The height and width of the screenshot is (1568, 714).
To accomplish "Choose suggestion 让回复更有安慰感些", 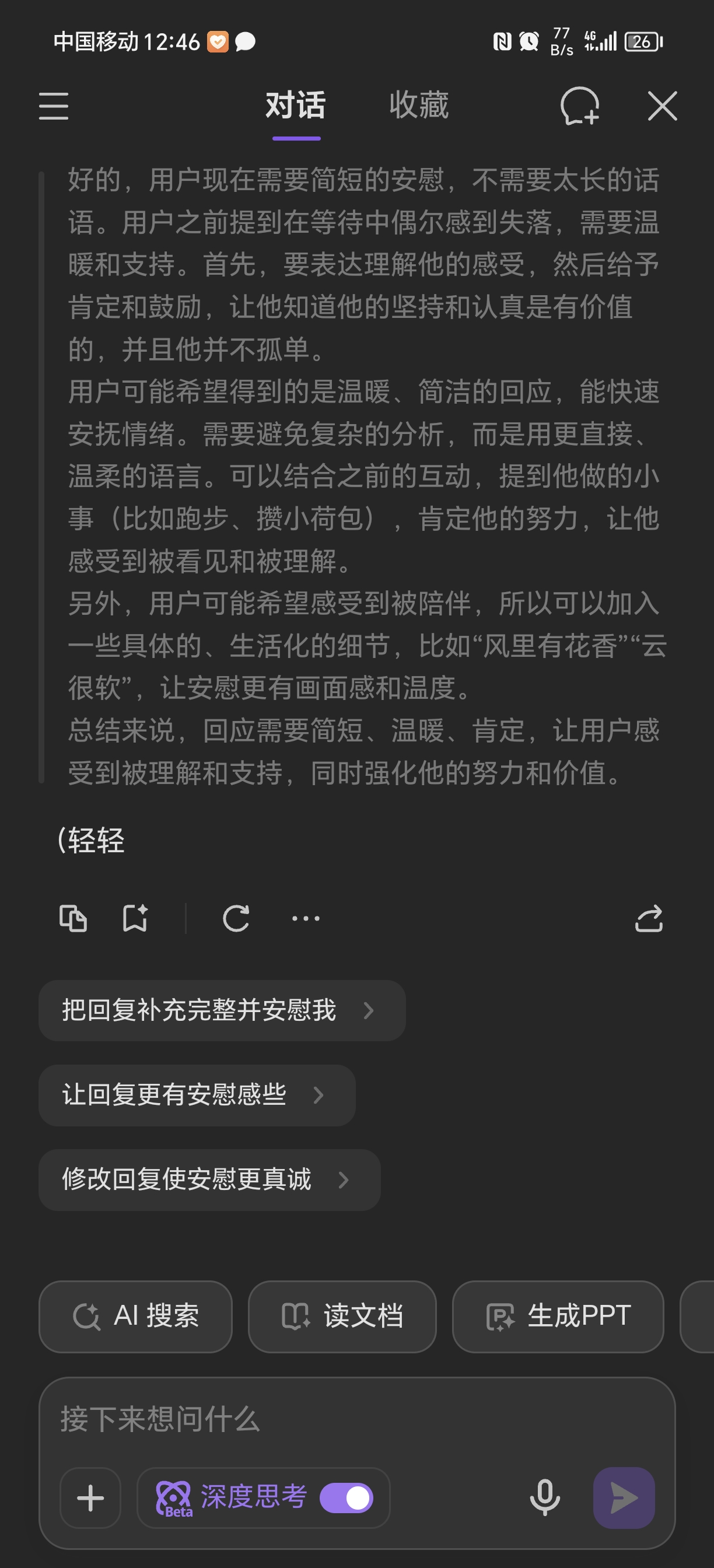I will point(197,1095).
